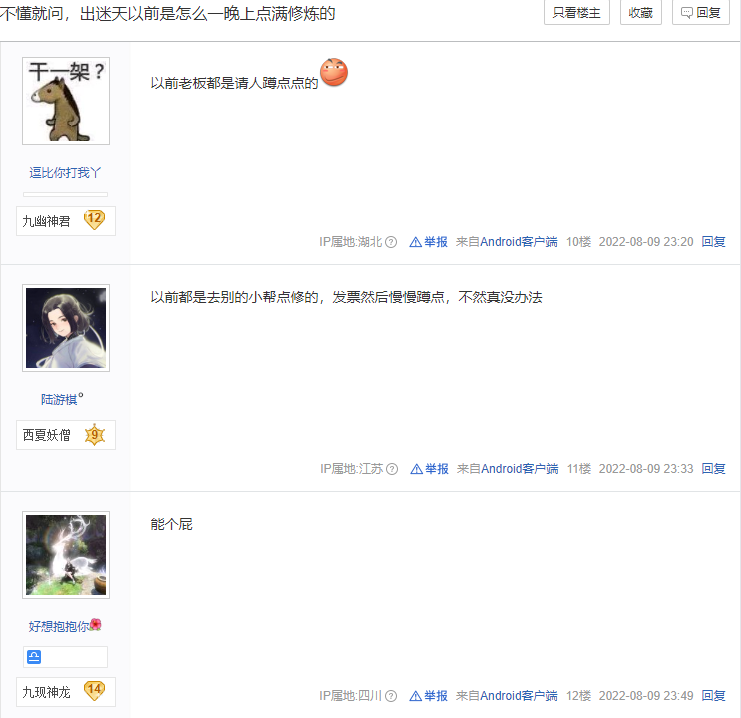This screenshot has height=718, width=741.
Task: Report the 10楼 post
Action: (429, 242)
